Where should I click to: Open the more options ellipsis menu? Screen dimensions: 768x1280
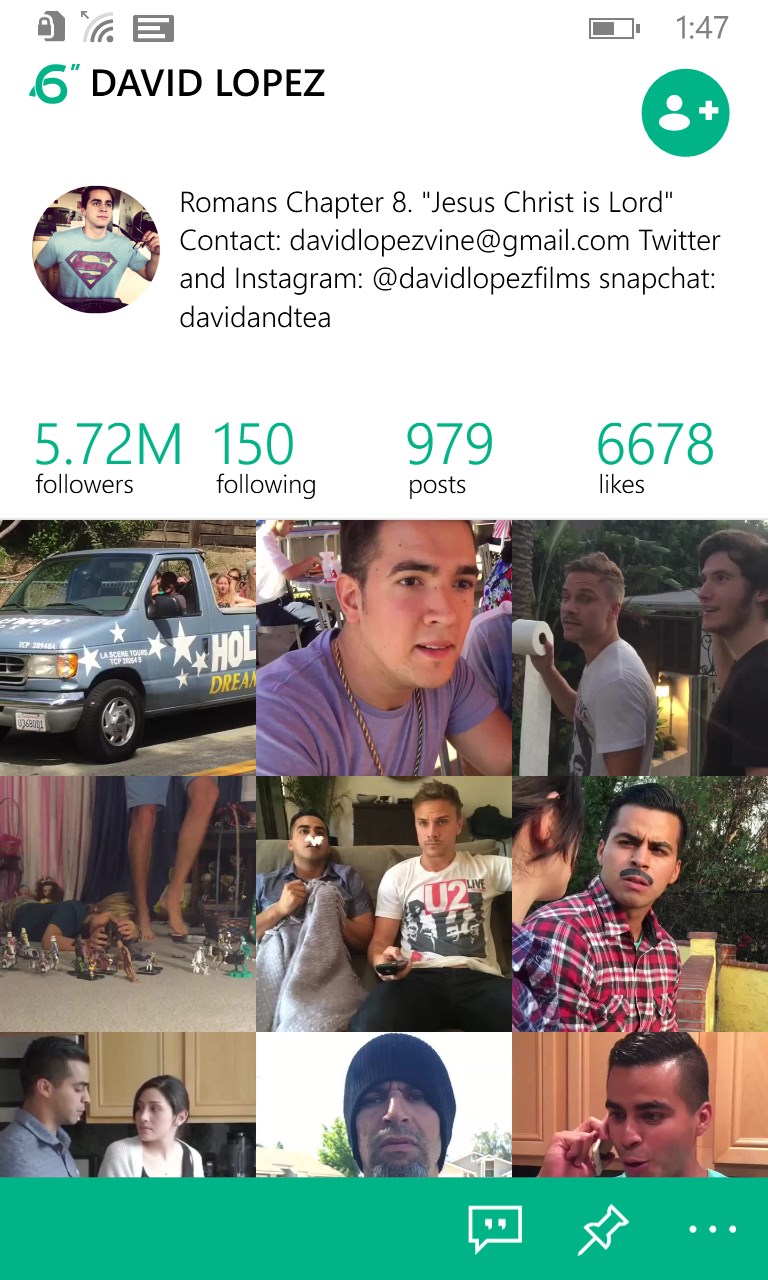pyautogui.click(x=712, y=1229)
